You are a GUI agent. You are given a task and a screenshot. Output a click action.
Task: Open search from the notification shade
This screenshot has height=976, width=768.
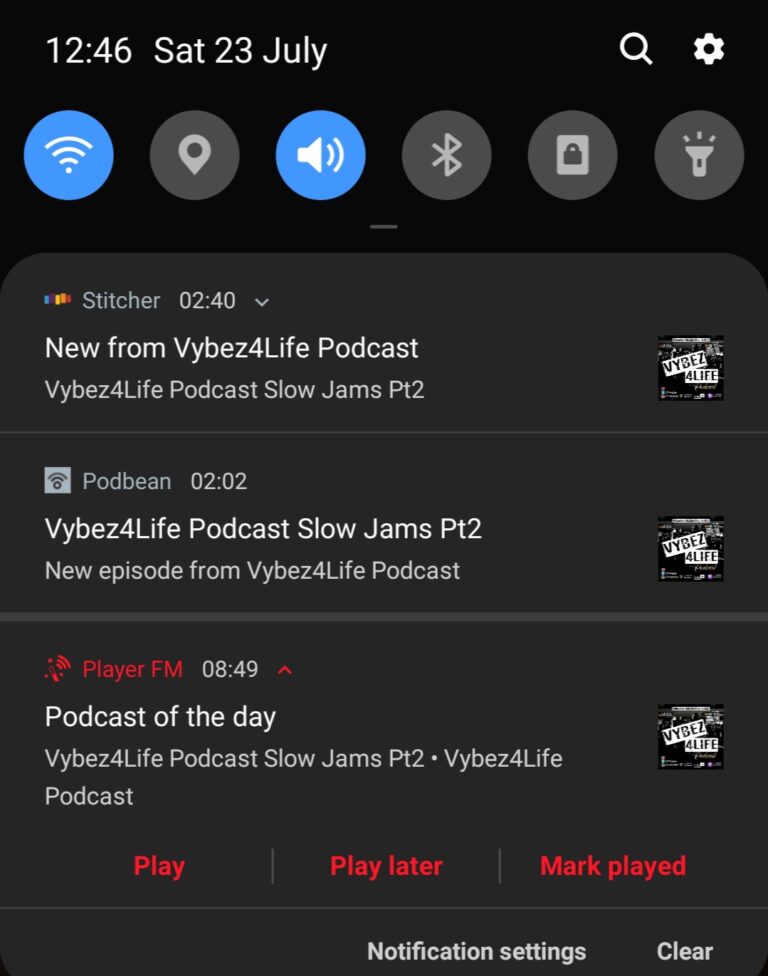(636, 48)
